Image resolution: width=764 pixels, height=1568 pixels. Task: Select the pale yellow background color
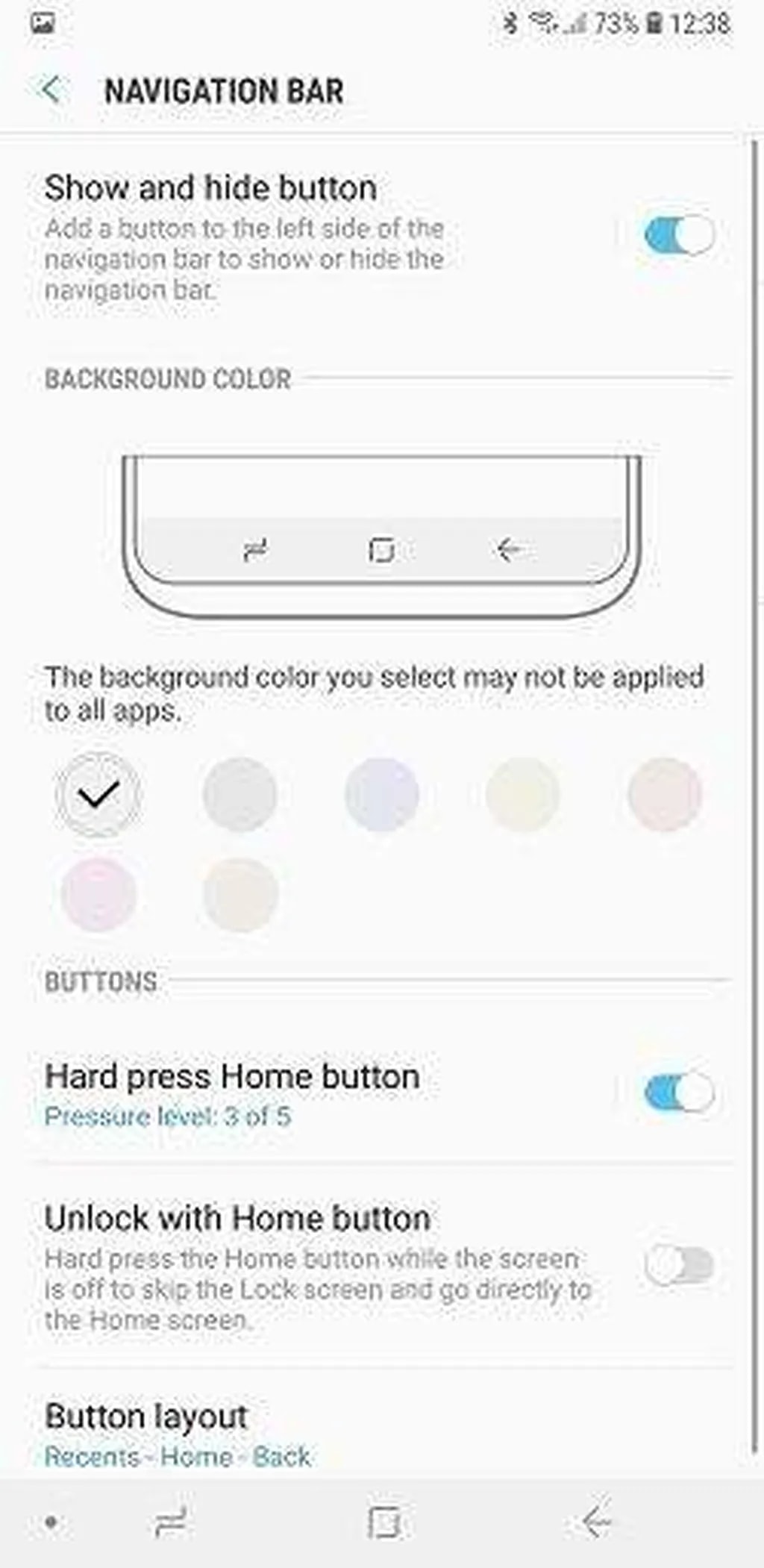[x=522, y=794]
